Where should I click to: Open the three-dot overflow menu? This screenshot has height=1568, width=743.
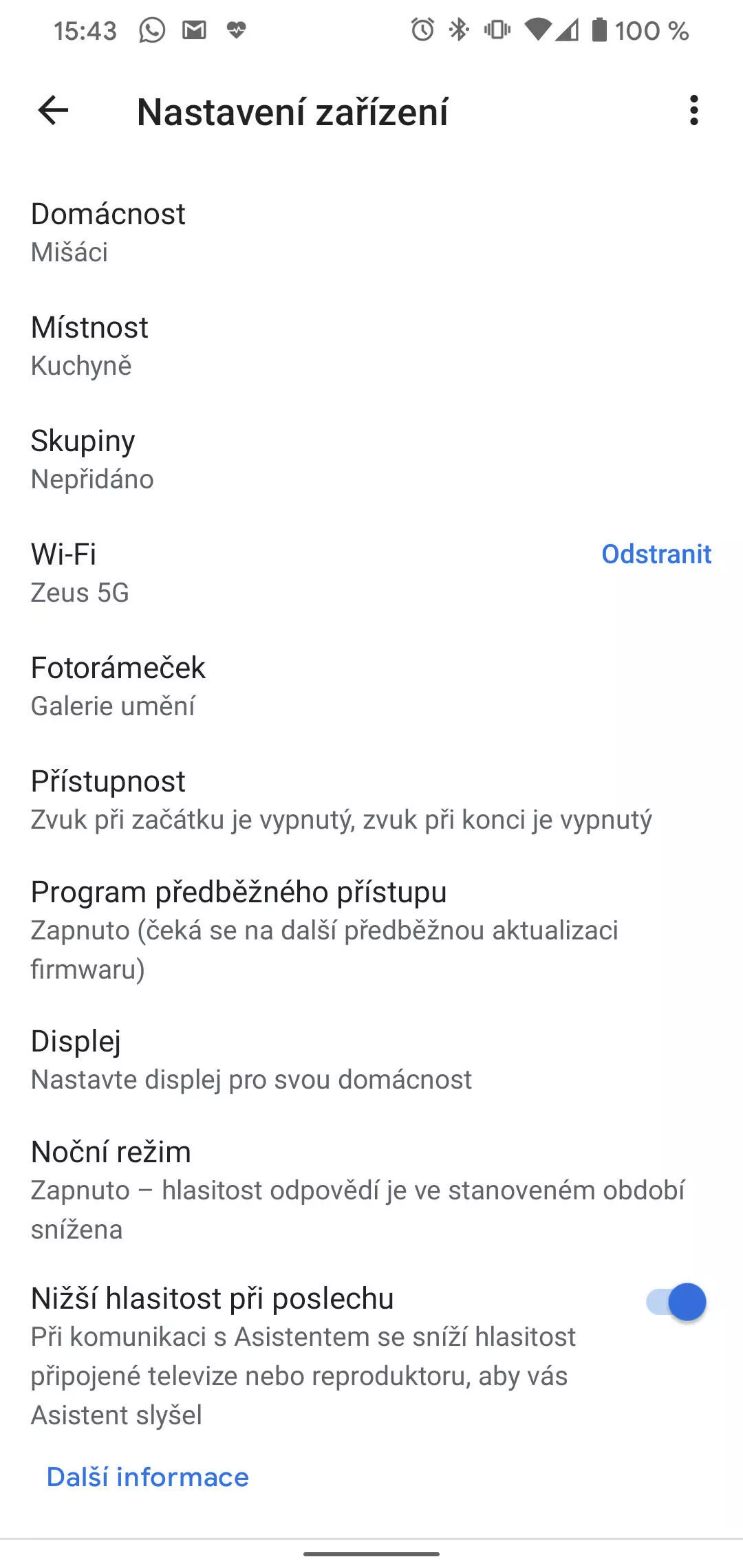693,110
